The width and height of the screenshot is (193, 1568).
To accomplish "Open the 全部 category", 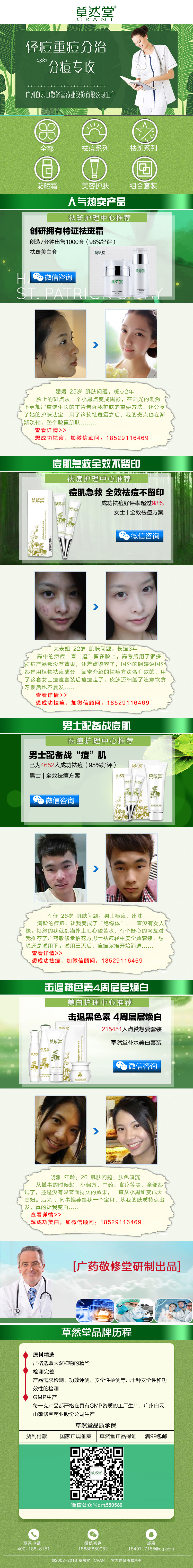I will pyautogui.click(x=47, y=135).
